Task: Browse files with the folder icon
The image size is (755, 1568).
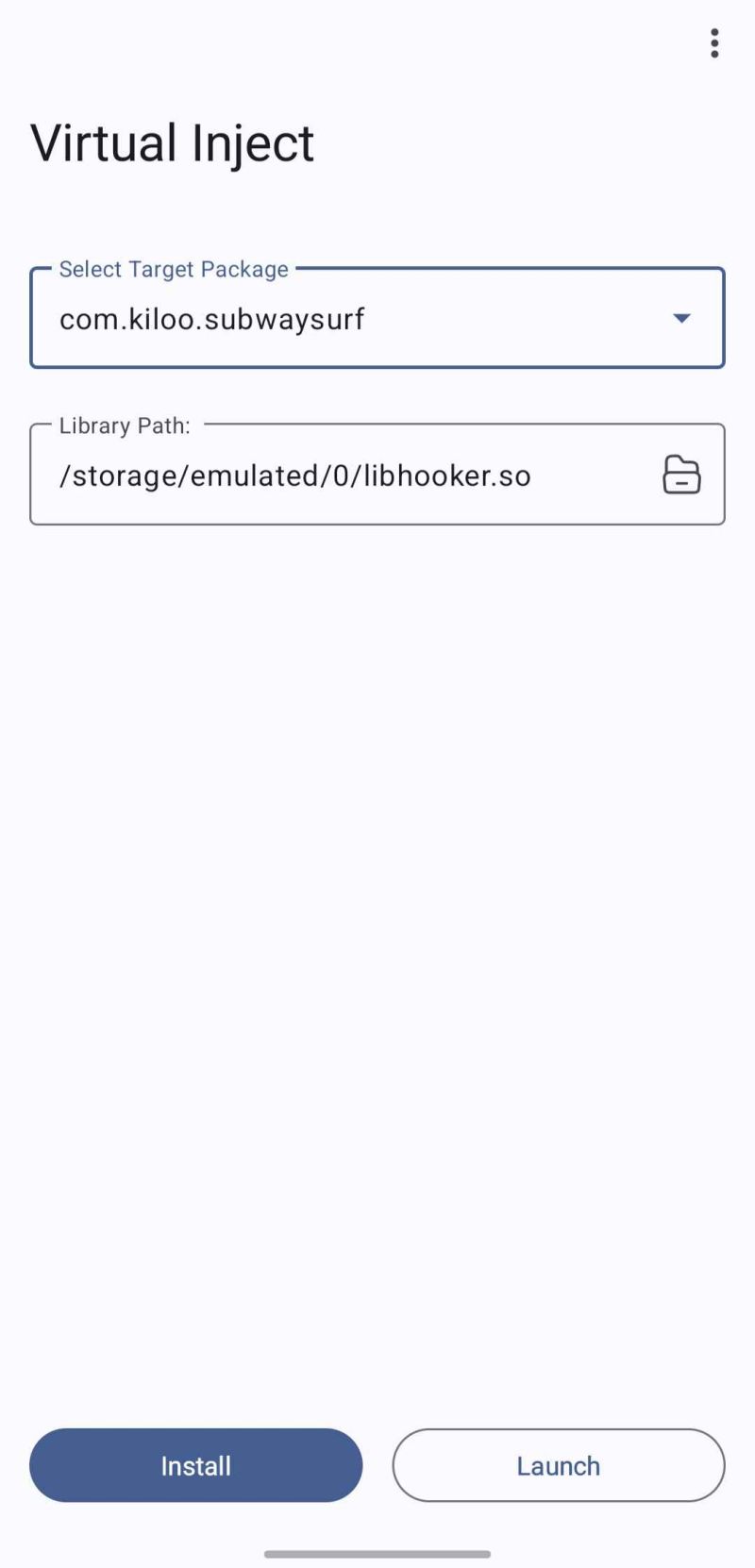Action: [x=680, y=475]
